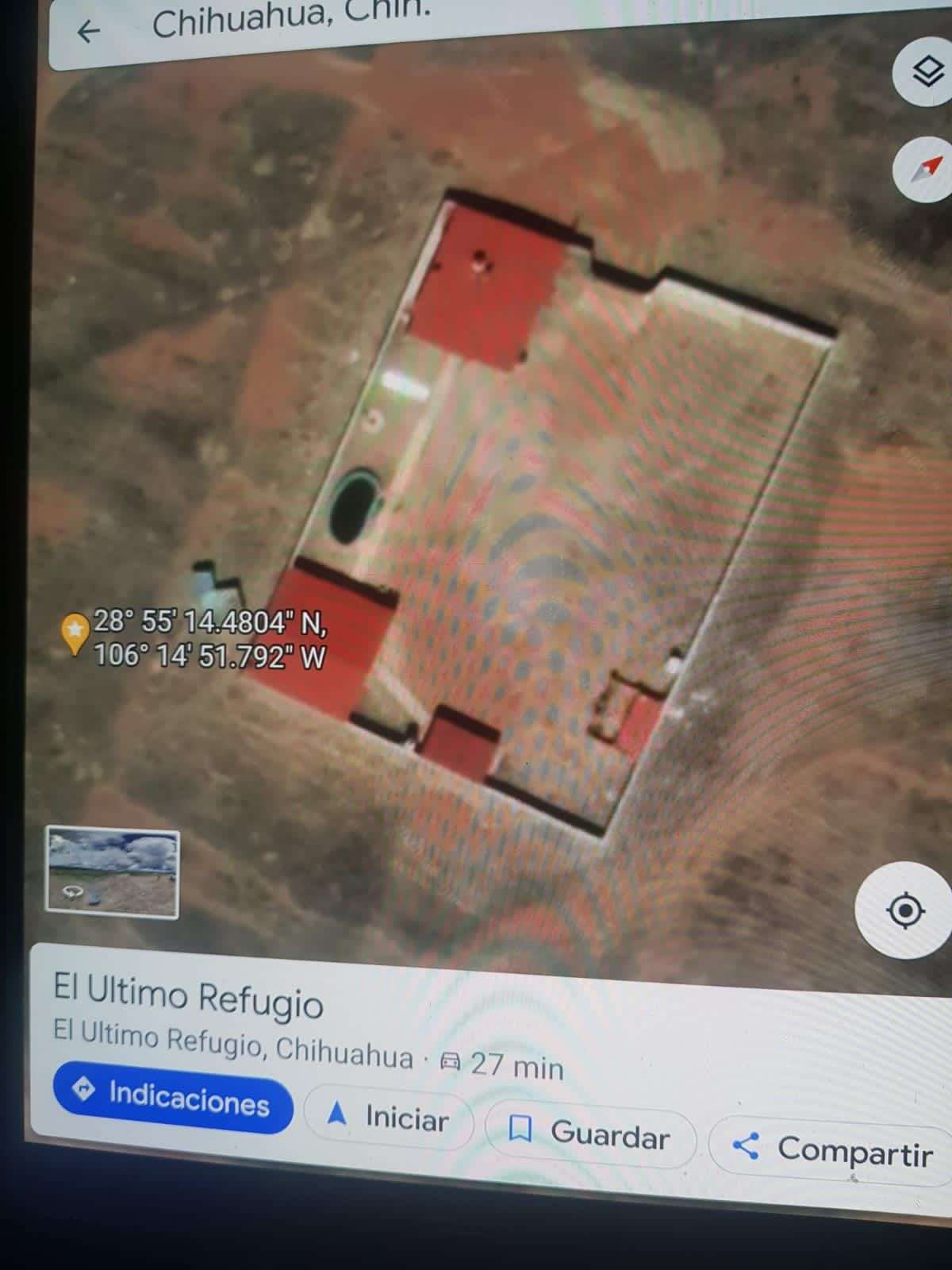This screenshot has width=952, height=1270.
Task: Get directions with Indicaciones
Action: pyautogui.click(x=173, y=1099)
